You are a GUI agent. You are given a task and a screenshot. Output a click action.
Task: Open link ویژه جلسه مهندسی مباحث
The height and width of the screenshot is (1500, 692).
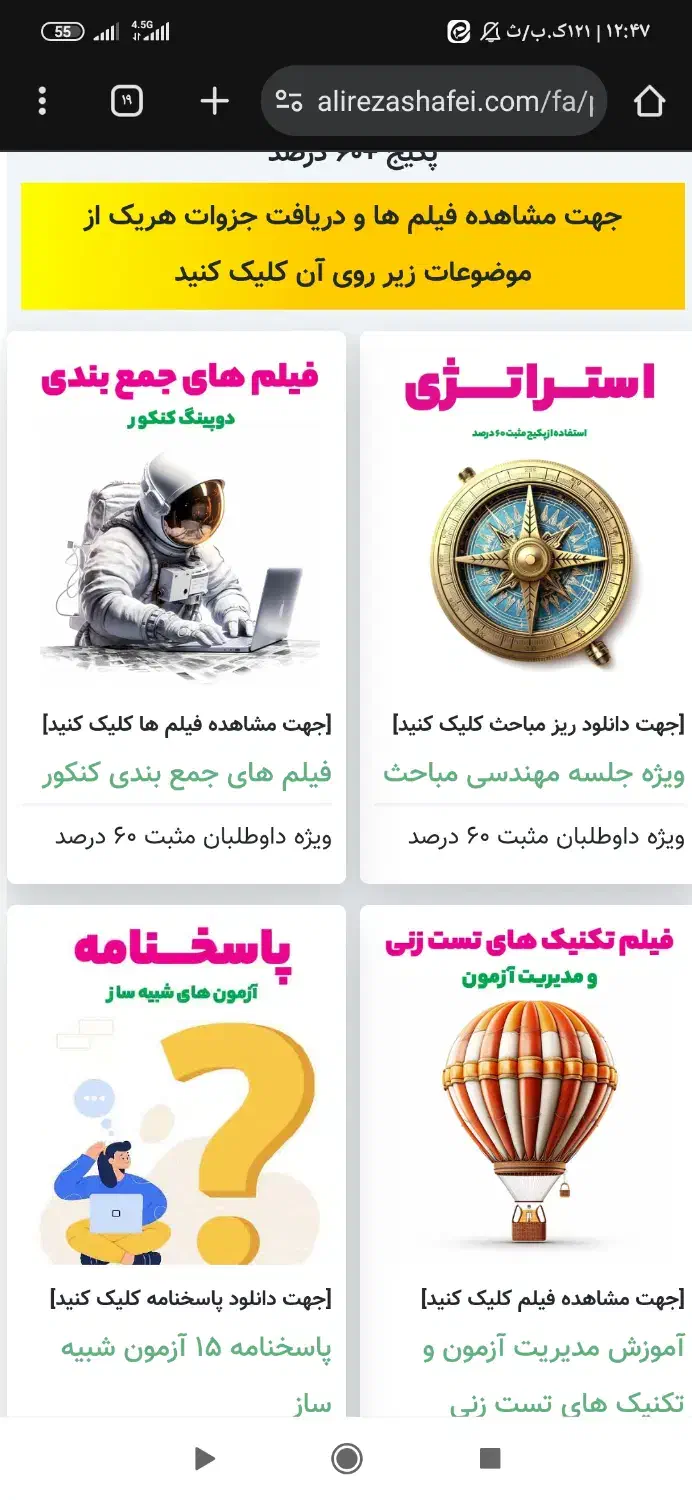coord(534,774)
